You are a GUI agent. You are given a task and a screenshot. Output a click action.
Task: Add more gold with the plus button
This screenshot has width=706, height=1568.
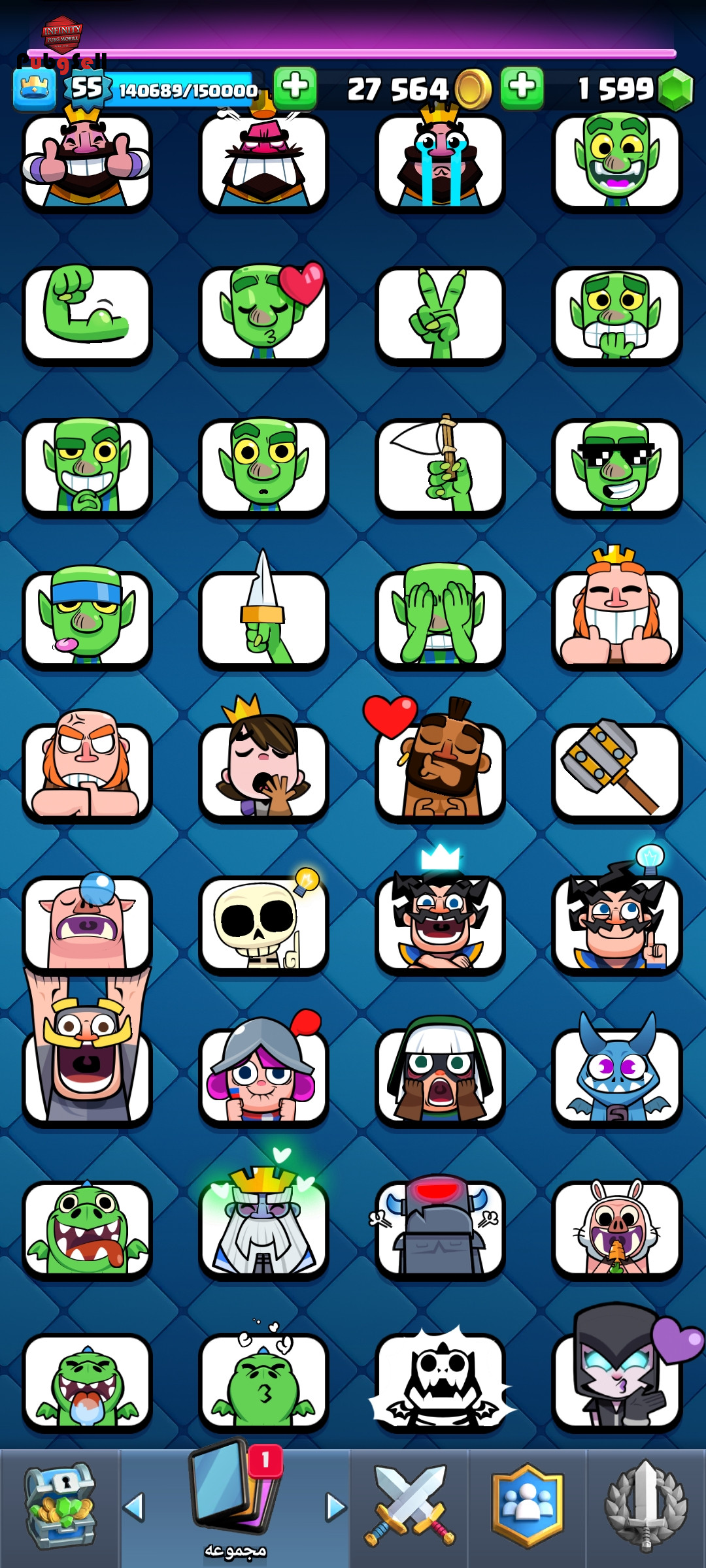[x=295, y=88]
